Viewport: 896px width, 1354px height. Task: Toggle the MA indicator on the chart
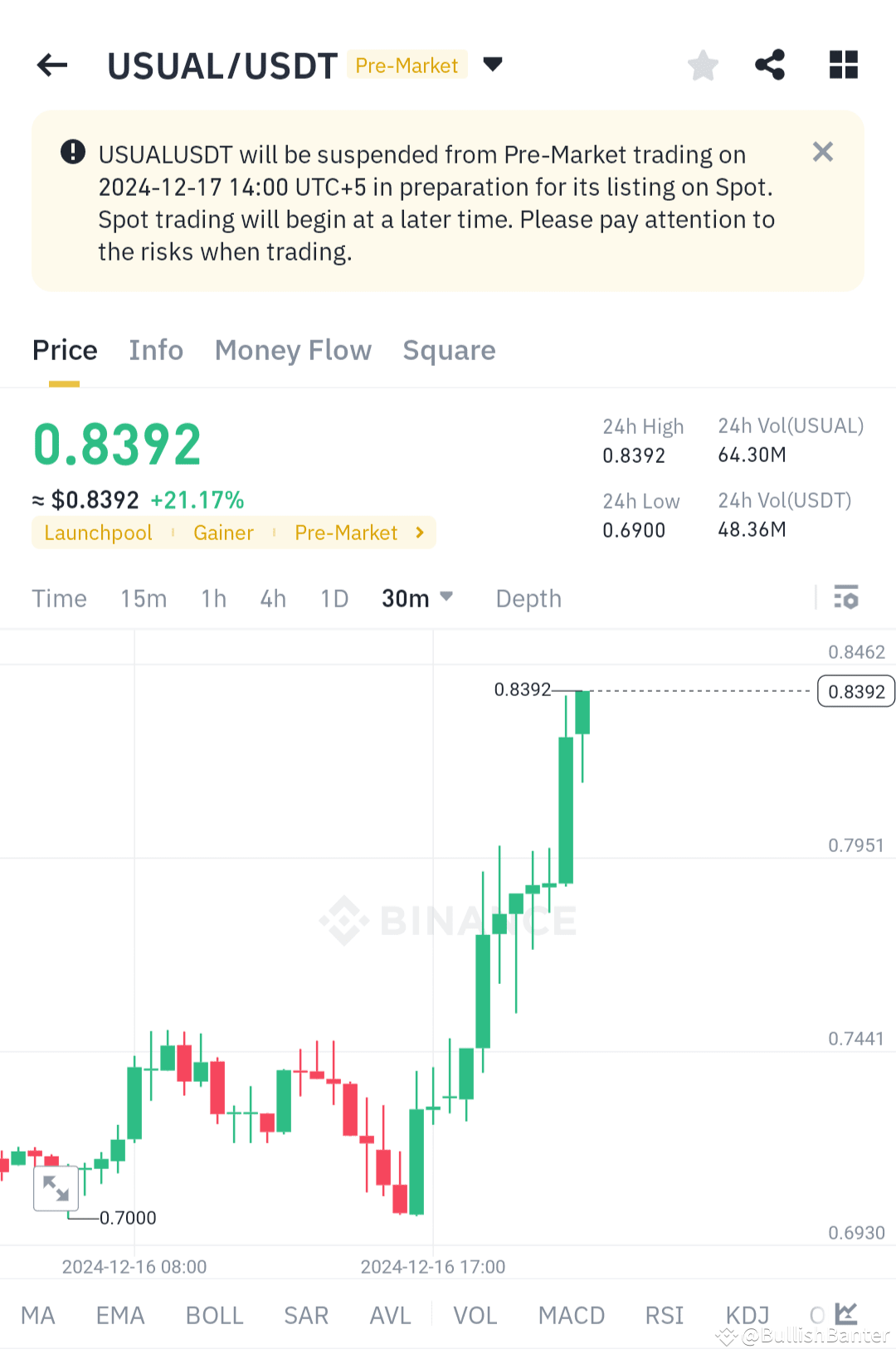click(x=38, y=1315)
